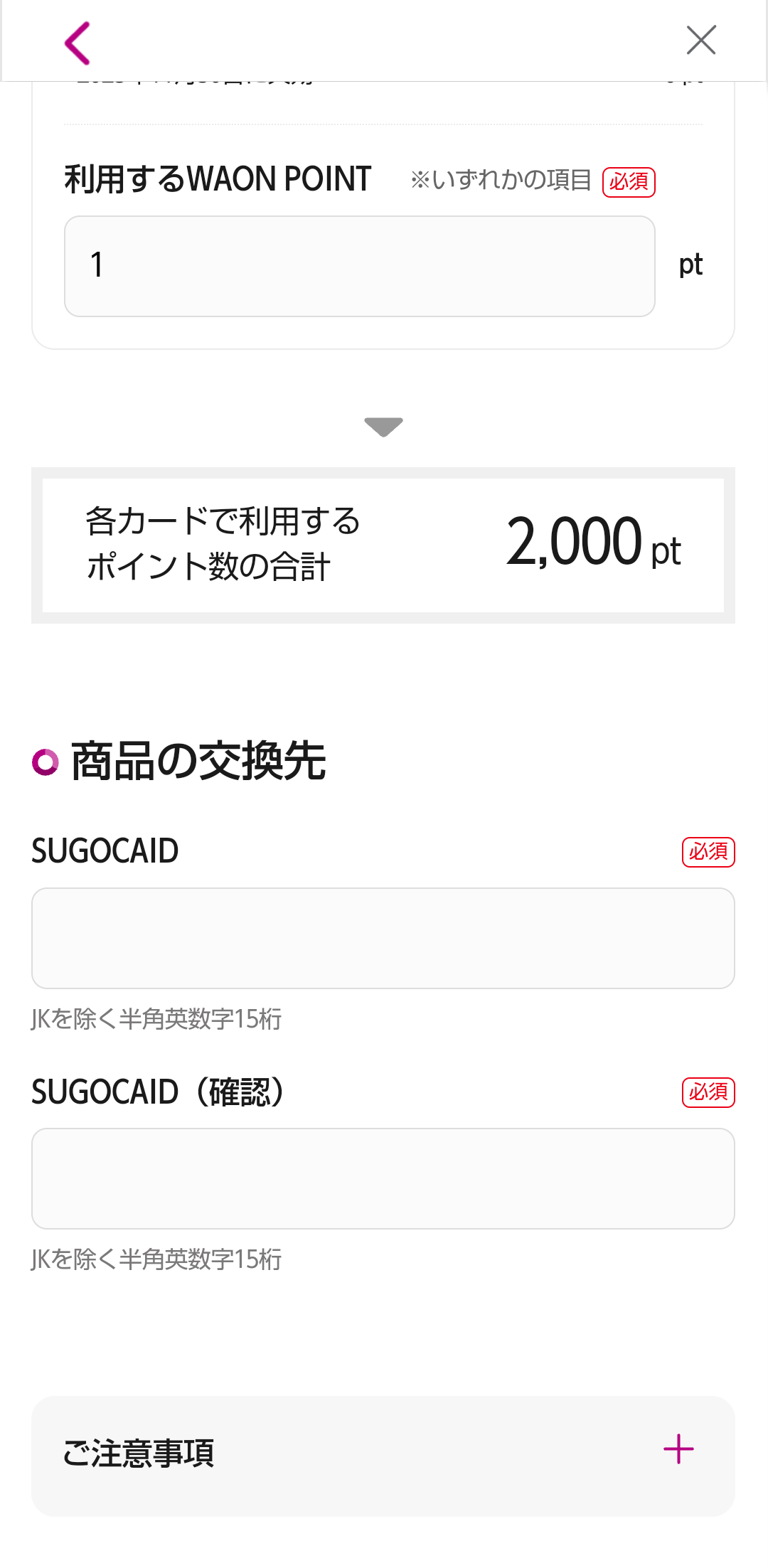768x1568 pixels.
Task: Close the screen with the X icon
Action: [x=701, y=41]
